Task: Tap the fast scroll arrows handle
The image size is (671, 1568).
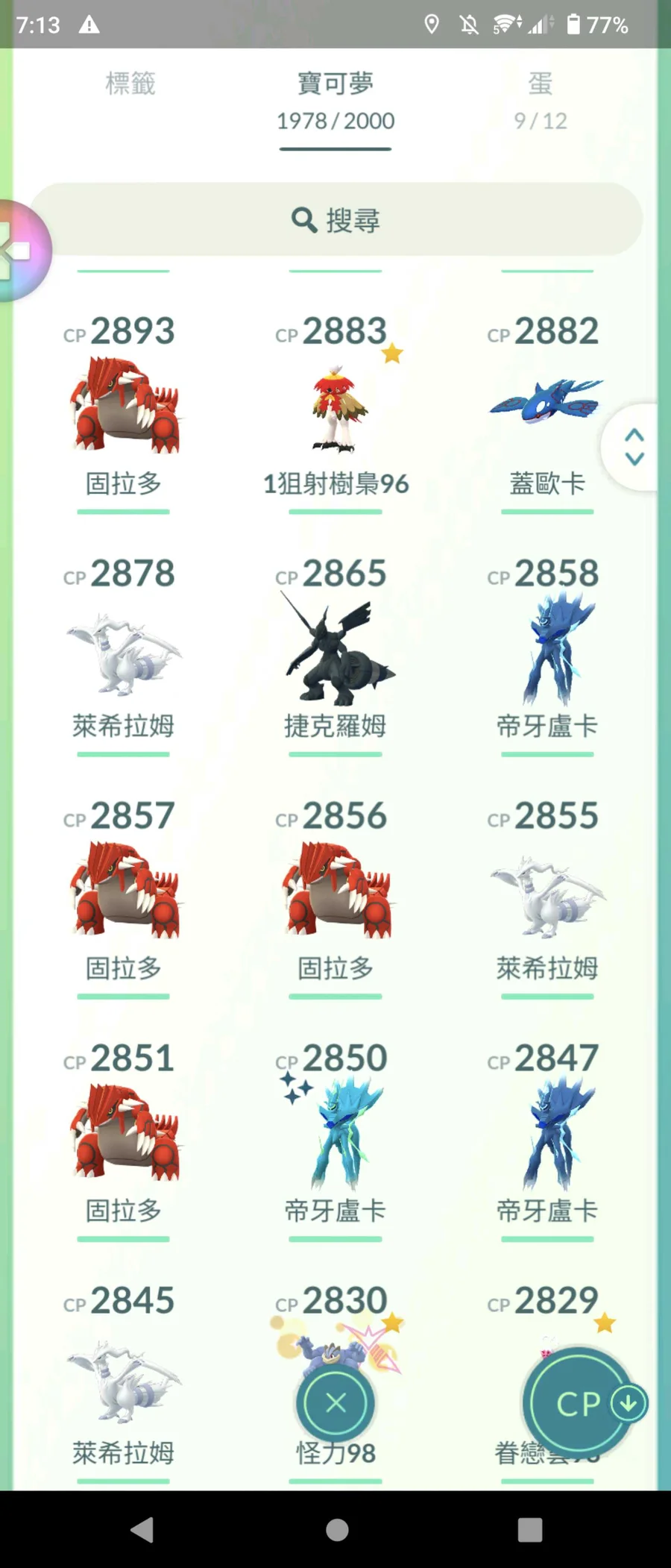Action: (x=634, y=447)
